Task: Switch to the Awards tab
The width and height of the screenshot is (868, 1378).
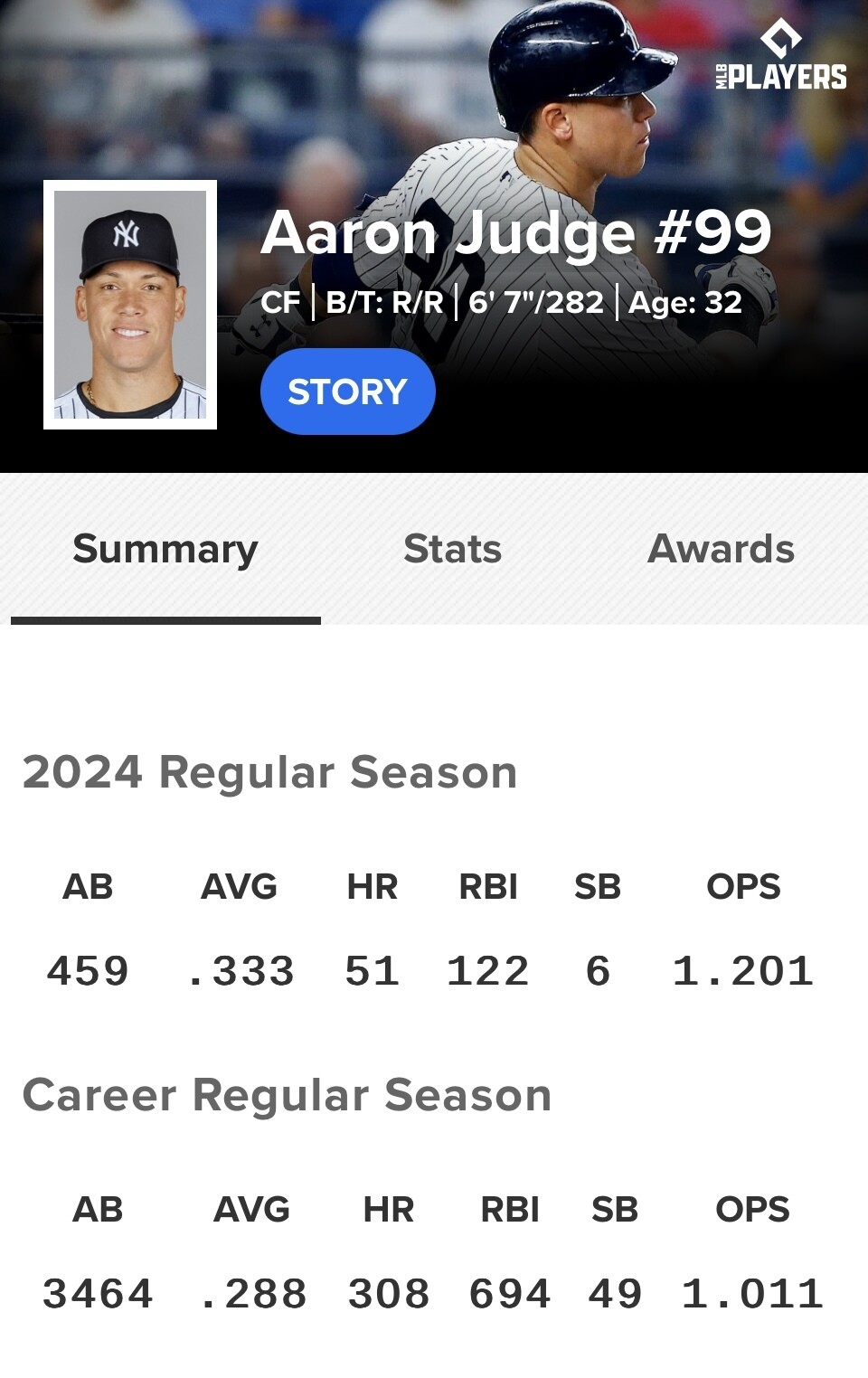Action: [x=721, y=549]
